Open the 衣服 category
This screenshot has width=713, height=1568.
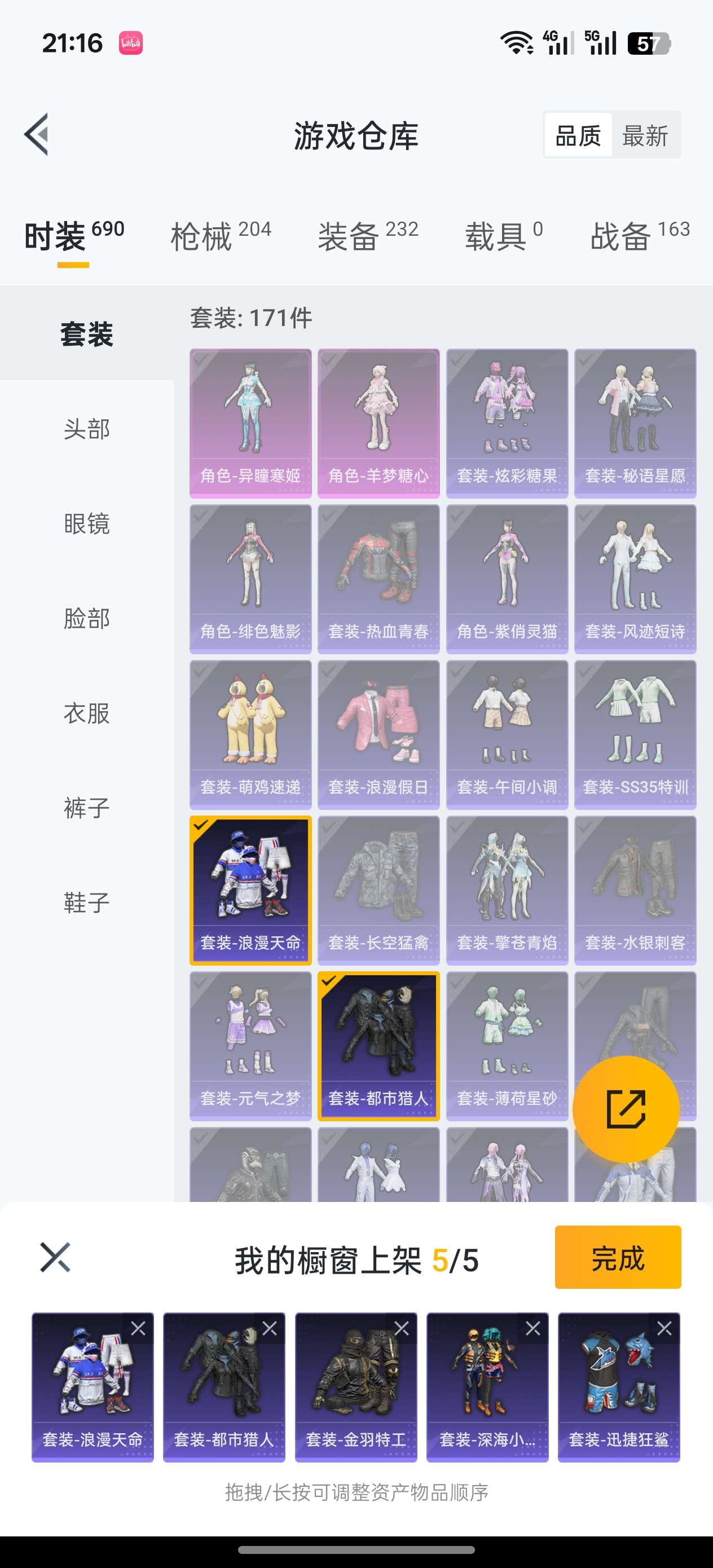pyautogui.click(x=86, y=713)
